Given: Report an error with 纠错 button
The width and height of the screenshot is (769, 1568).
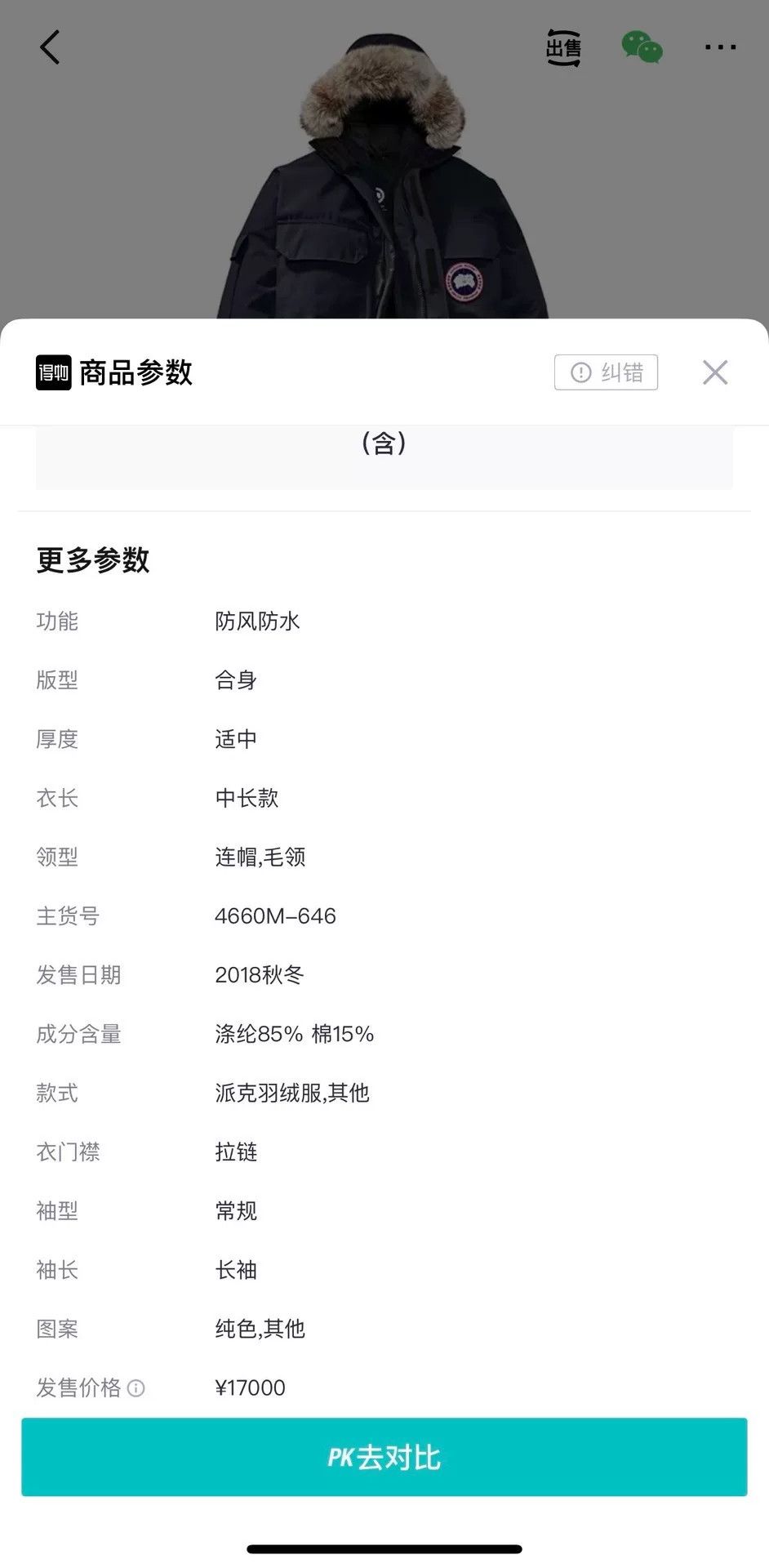Looking at the screenshot, I should coord(606,372).
